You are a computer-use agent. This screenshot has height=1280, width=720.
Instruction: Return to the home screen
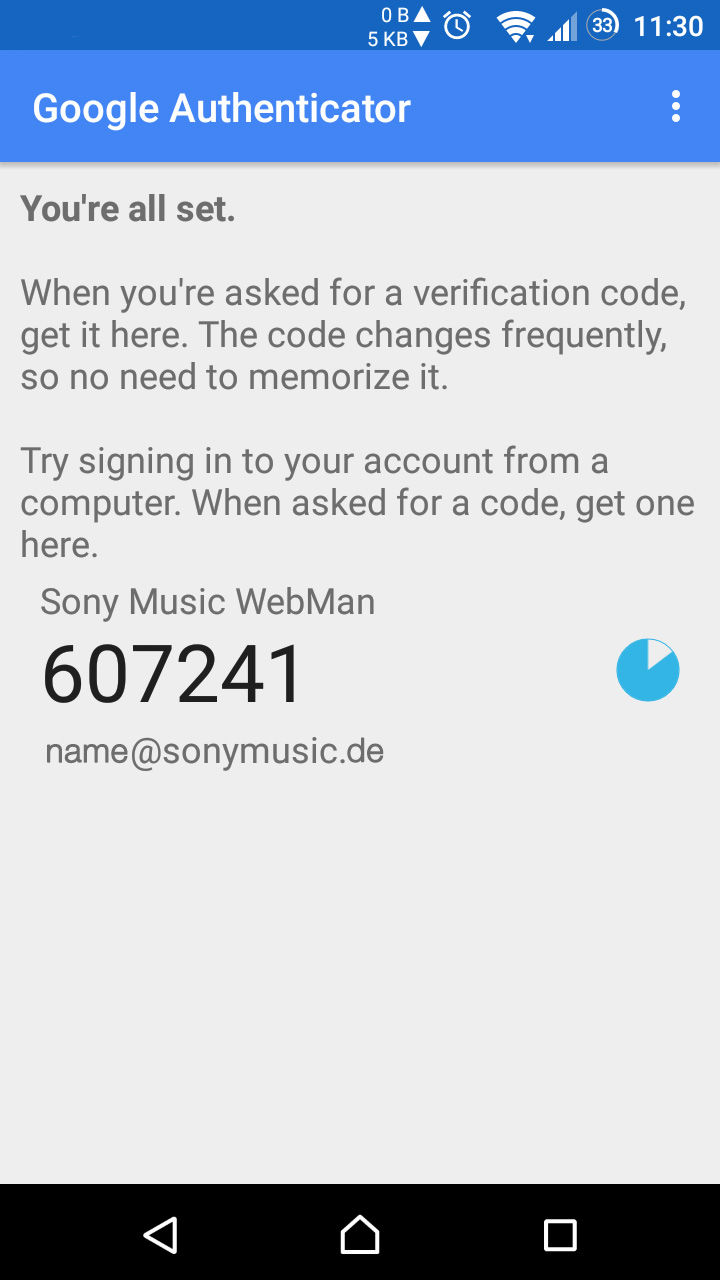pos(360,1234)
